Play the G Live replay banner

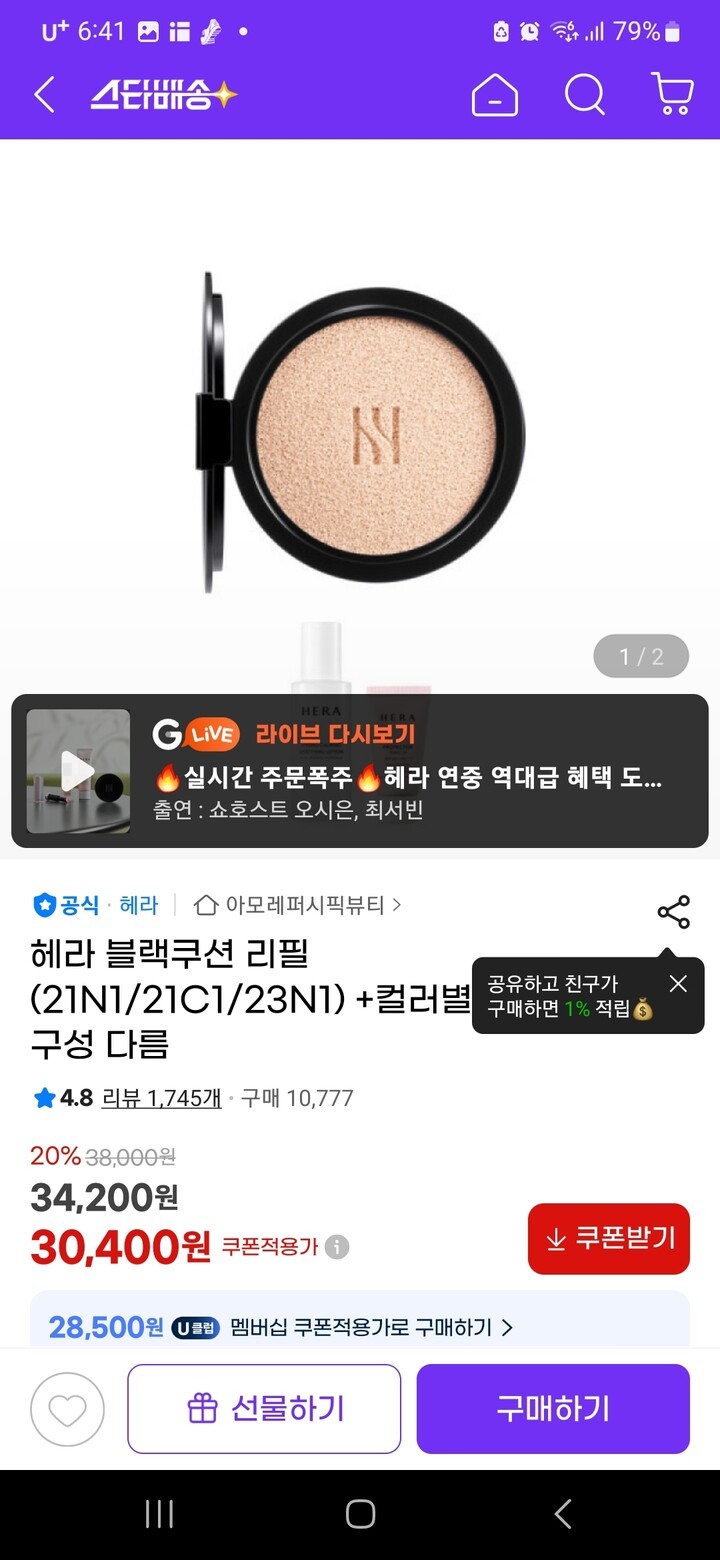[78, 771]
